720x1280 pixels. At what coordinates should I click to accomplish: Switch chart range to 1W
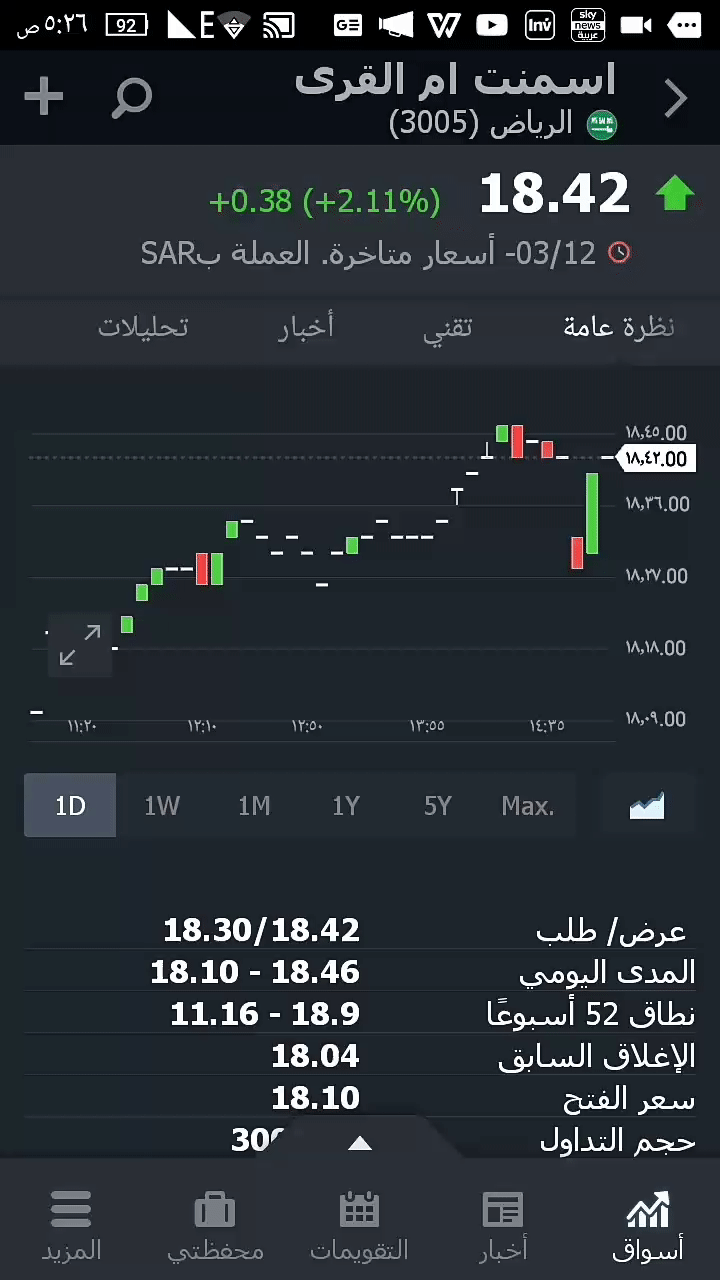(162, 806)
